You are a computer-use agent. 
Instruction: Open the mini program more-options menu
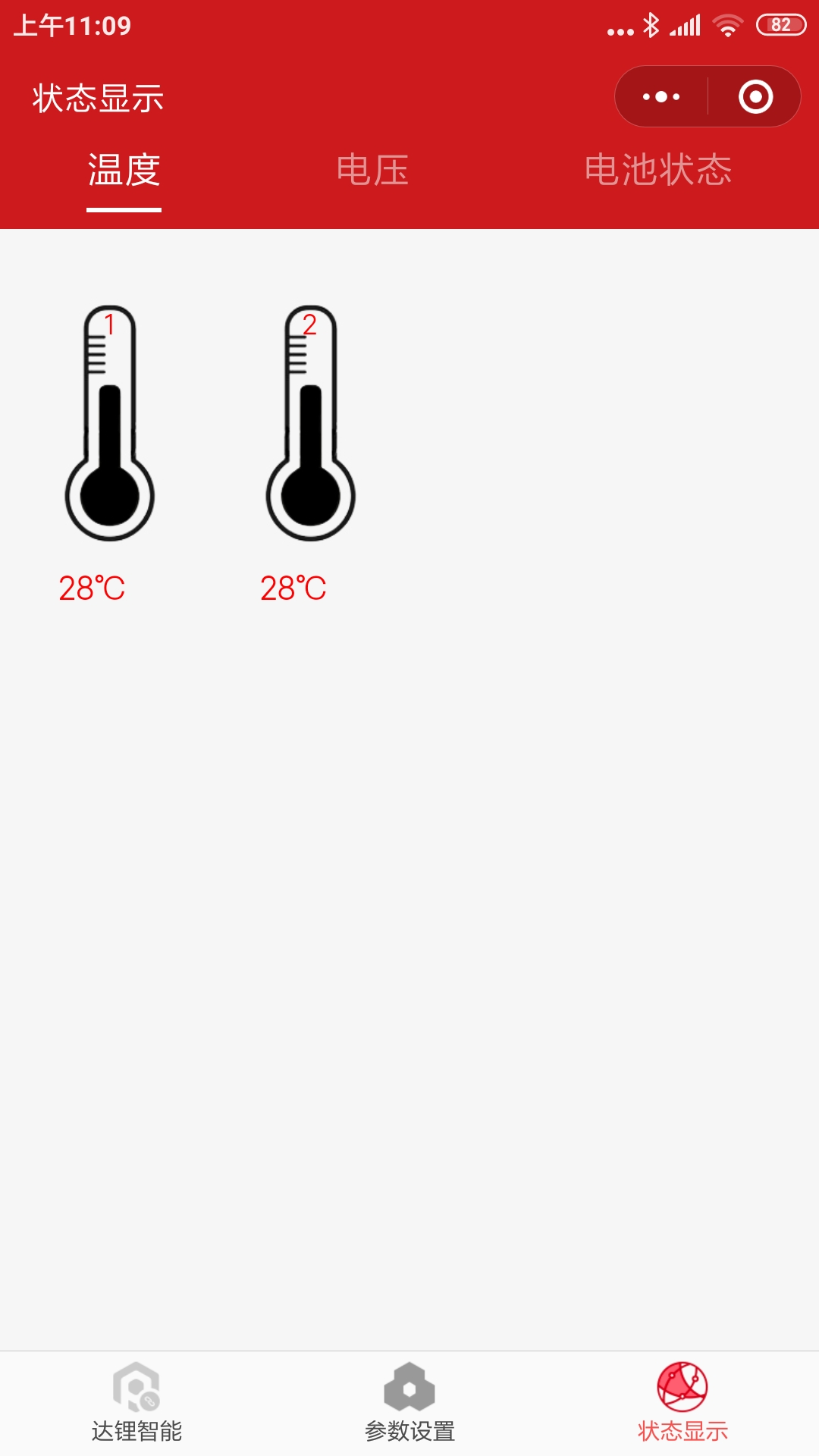pos(661,97)
